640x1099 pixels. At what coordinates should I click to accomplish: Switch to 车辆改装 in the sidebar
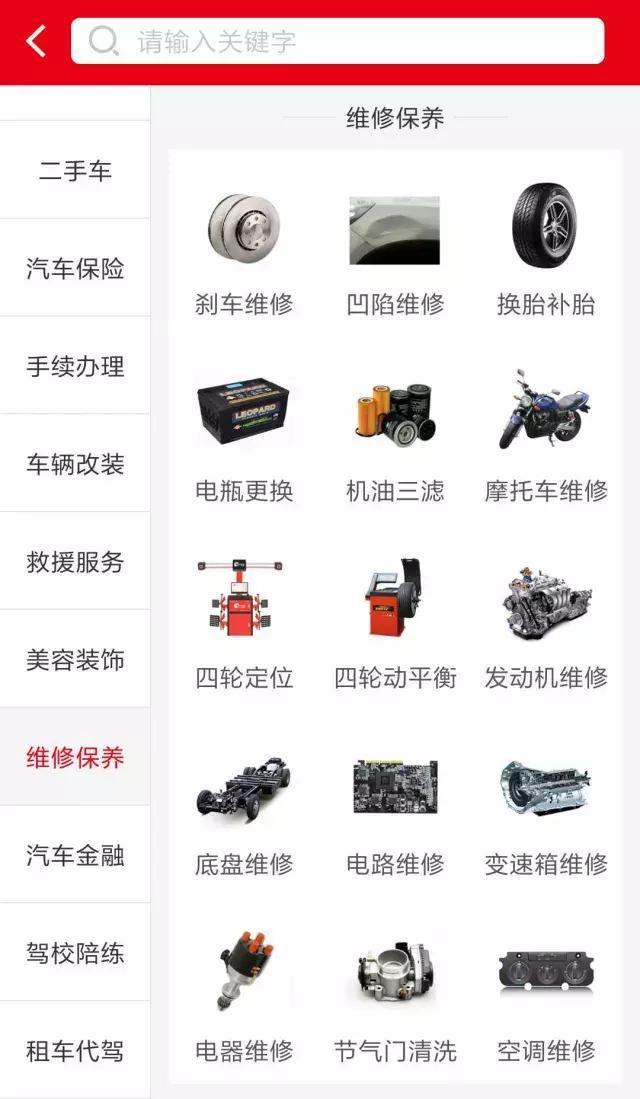[75, 463]
